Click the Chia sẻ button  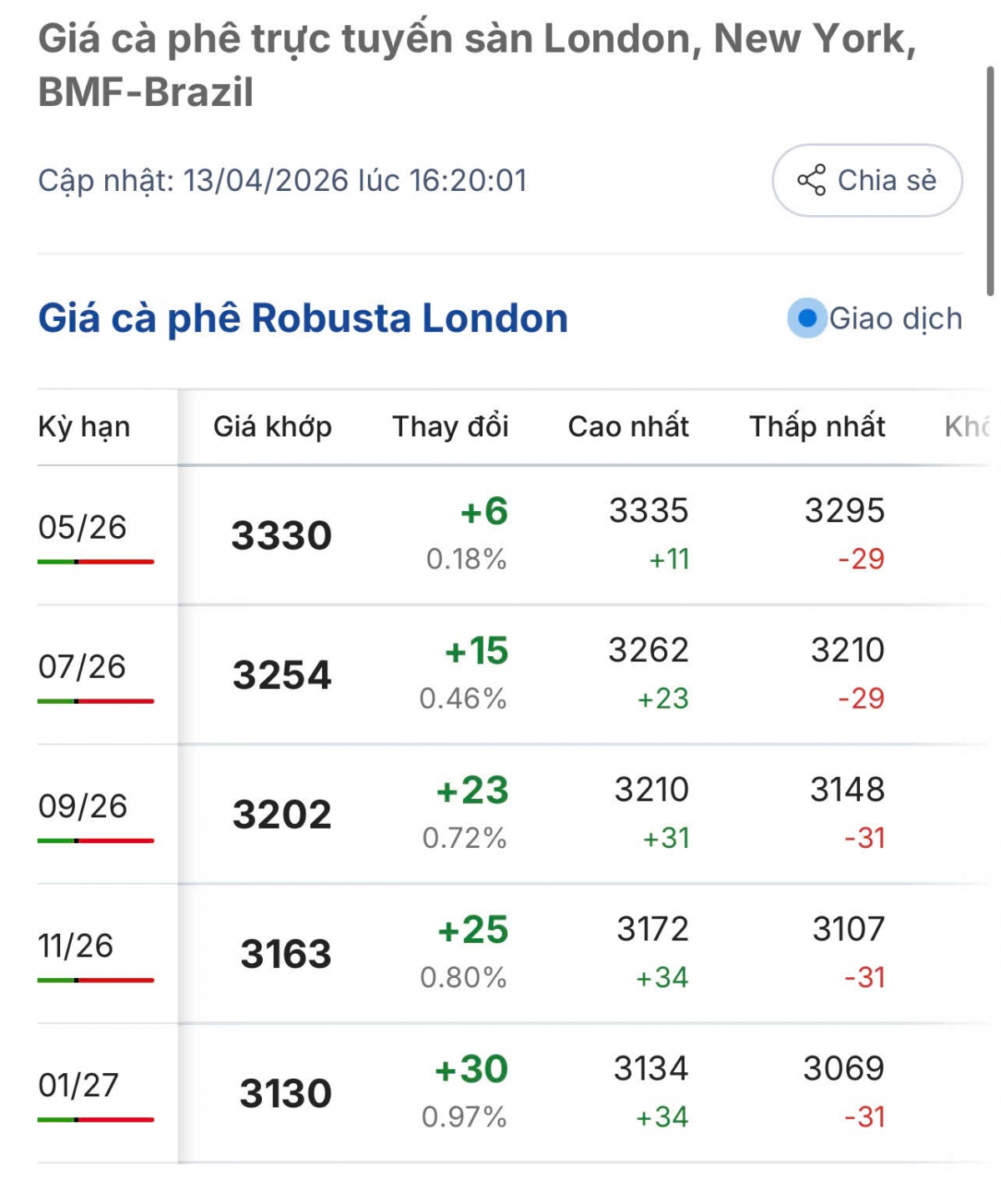866,179
